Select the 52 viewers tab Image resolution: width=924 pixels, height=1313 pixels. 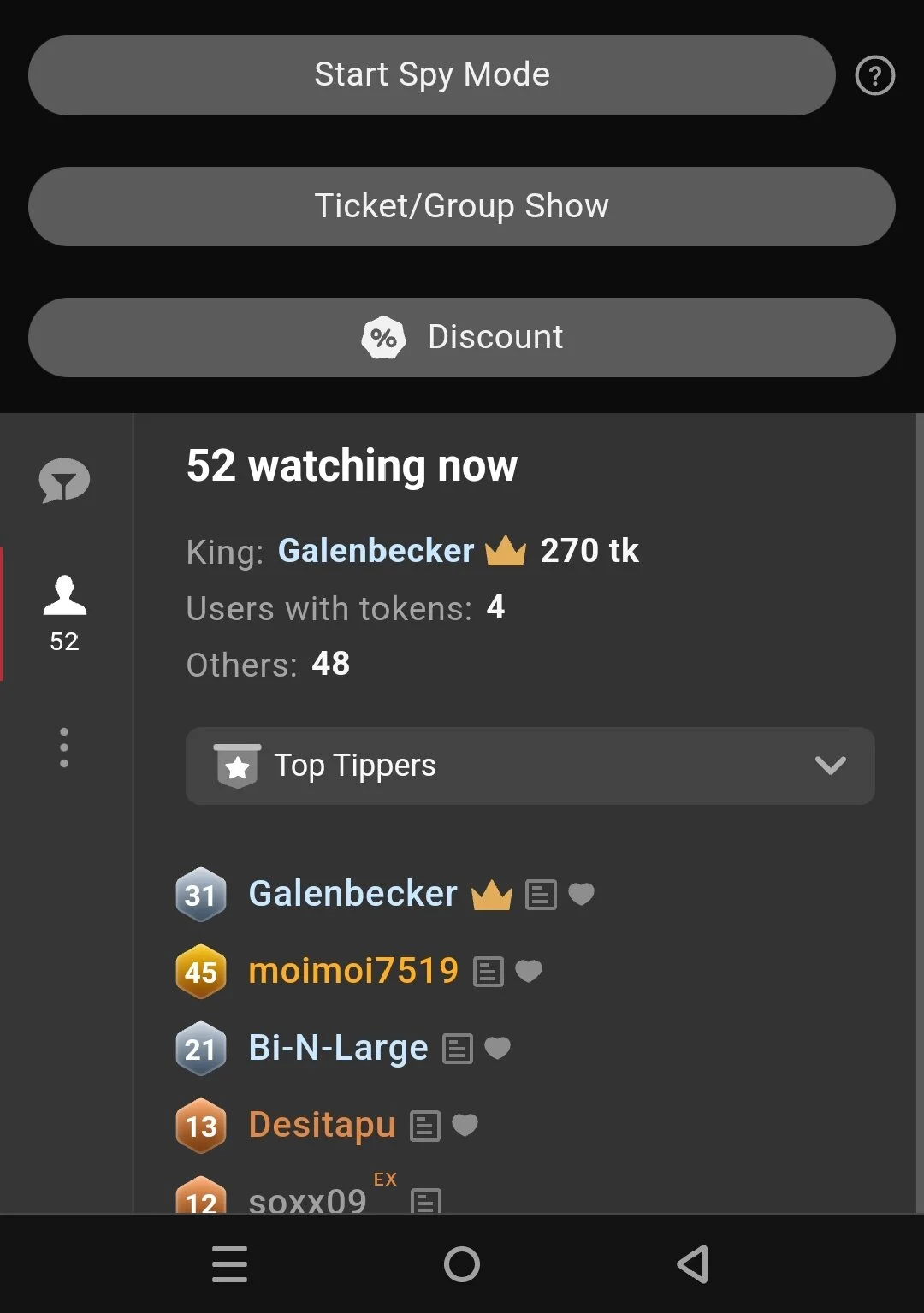(x=65, y=613)
